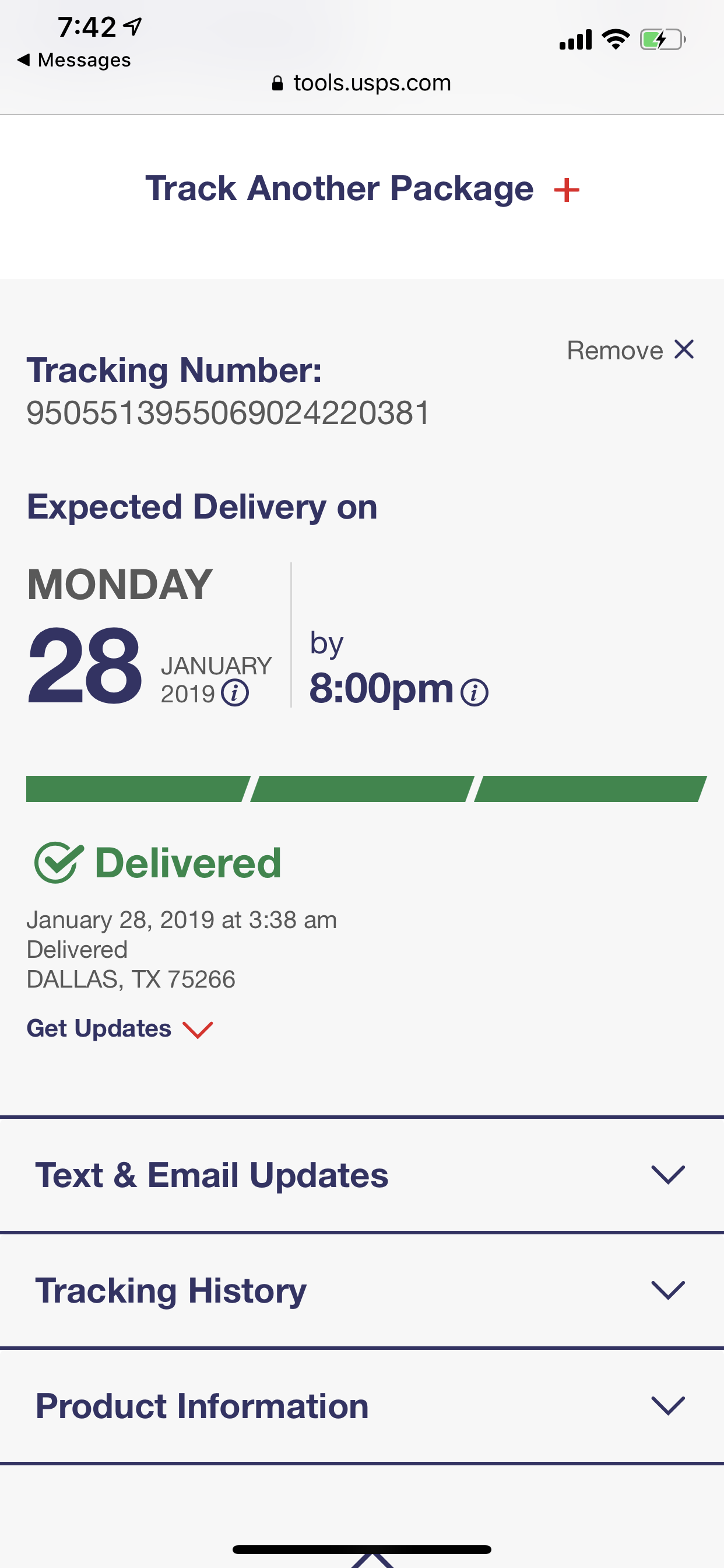Tap the tools.usps.com address bar

coord(362,83)
